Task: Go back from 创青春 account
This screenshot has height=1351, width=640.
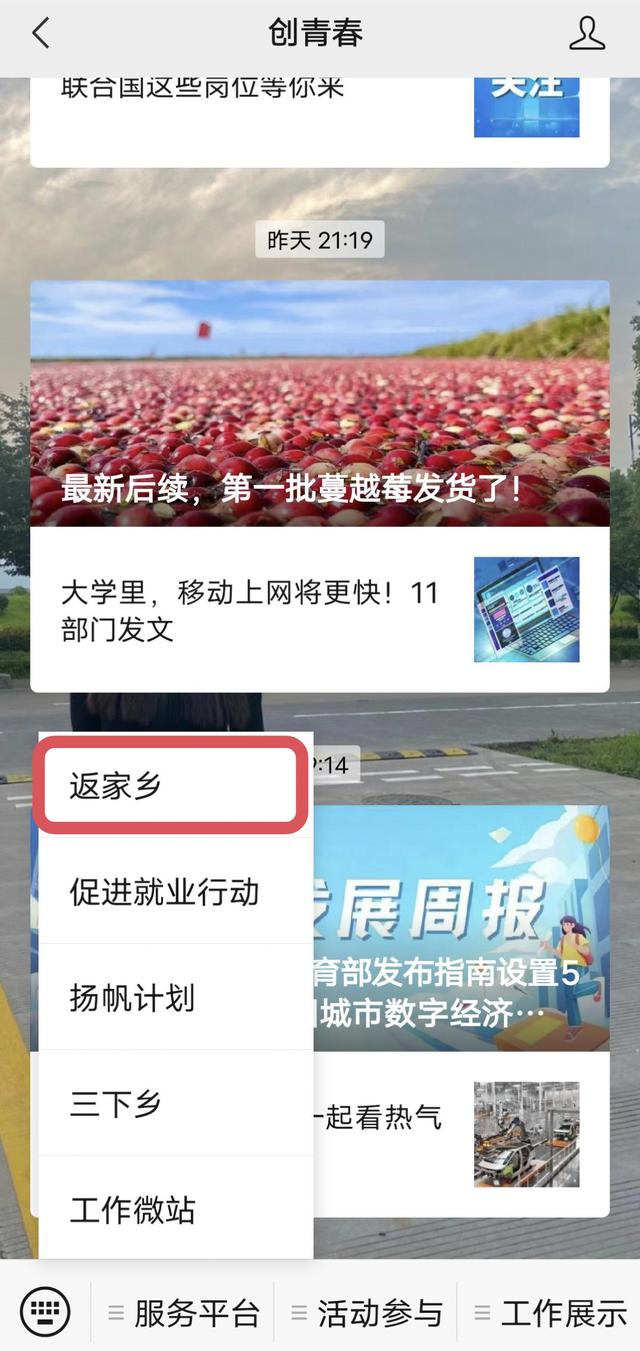Action: tap(40, 34)
